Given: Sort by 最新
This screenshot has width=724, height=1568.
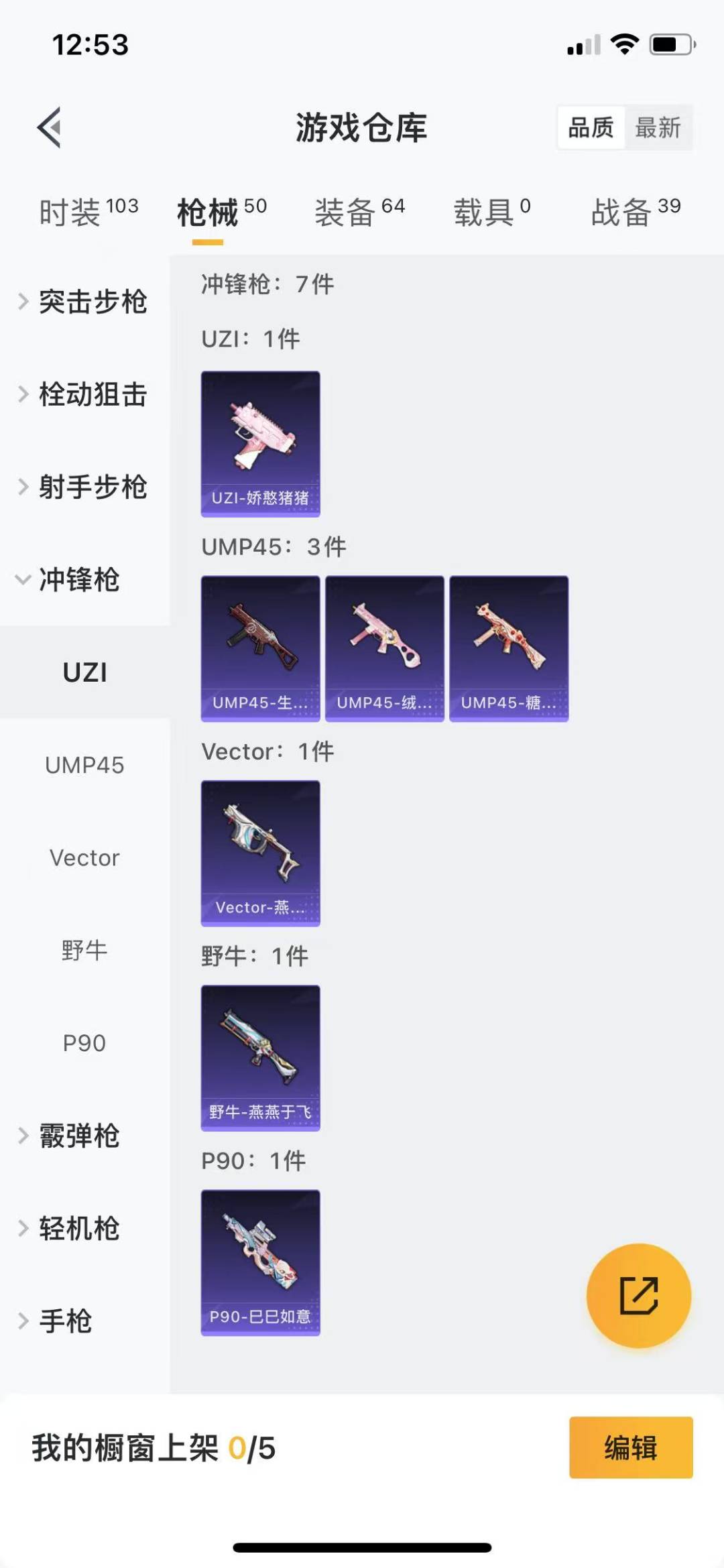Looking at the screenshot, I should 658,127.
